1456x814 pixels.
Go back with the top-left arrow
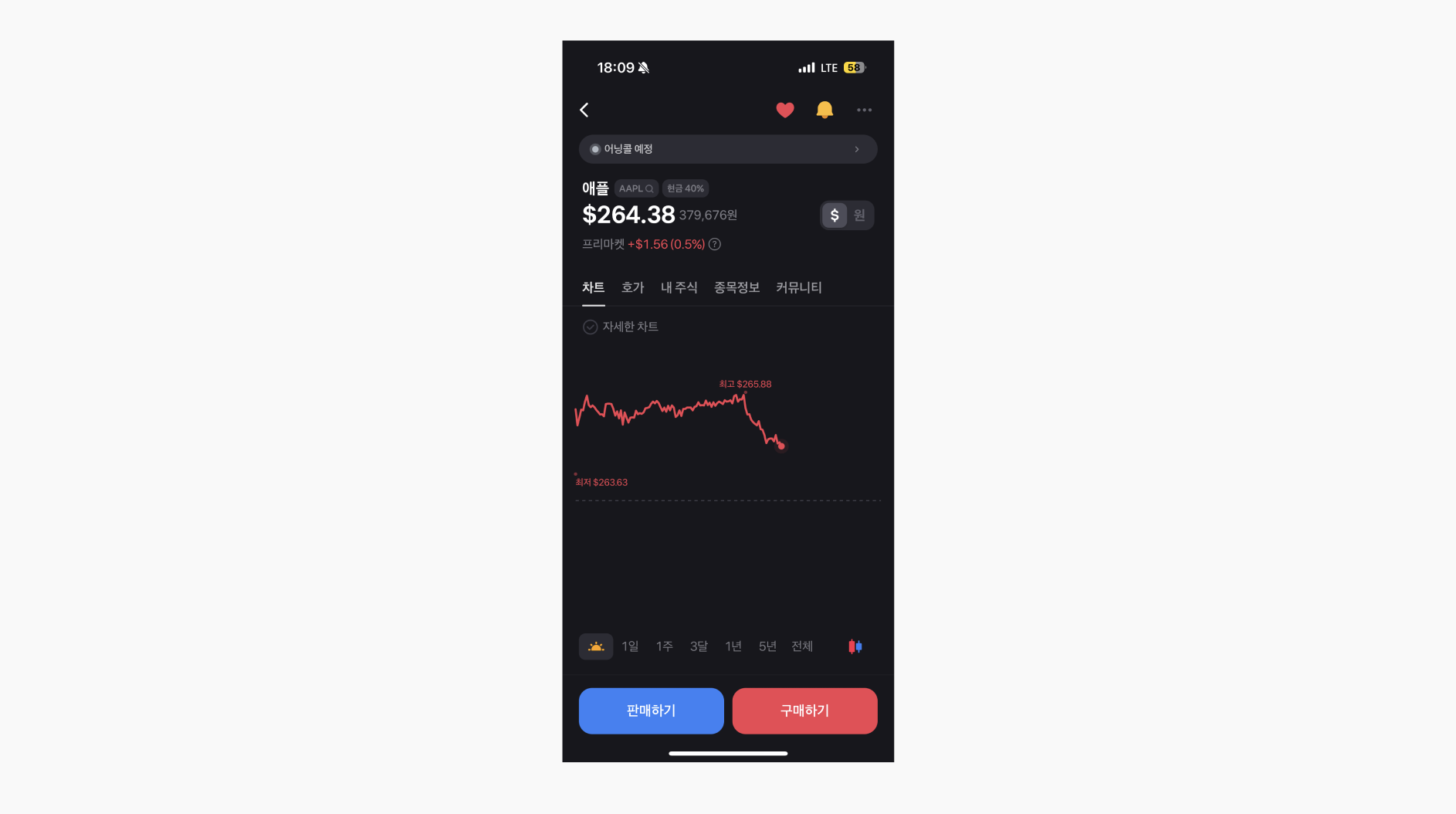(584, 110)
